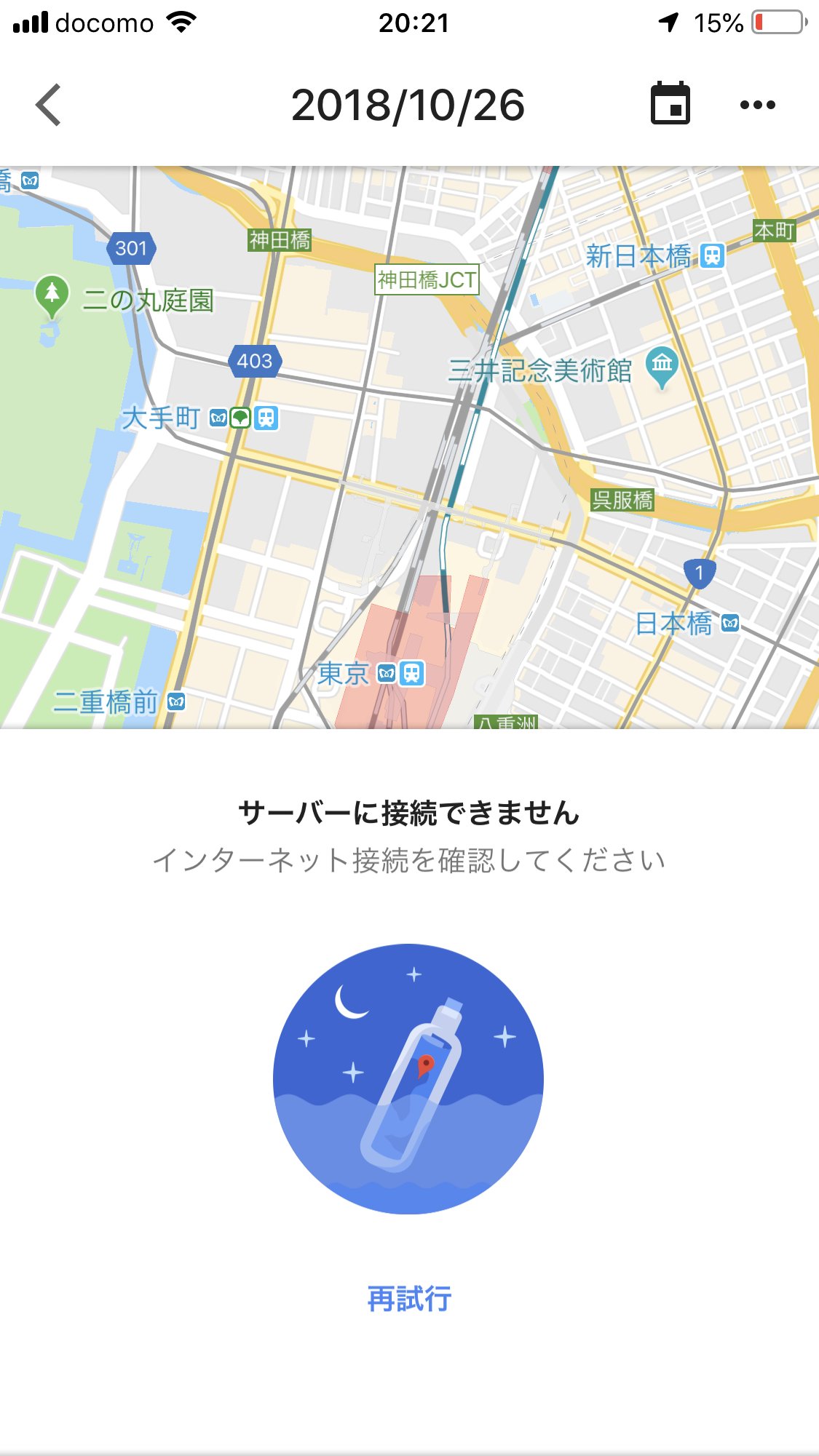This screenshot has height=1456, width=819.
Task: Open the calendar date picker
Action: pos(670,103)
